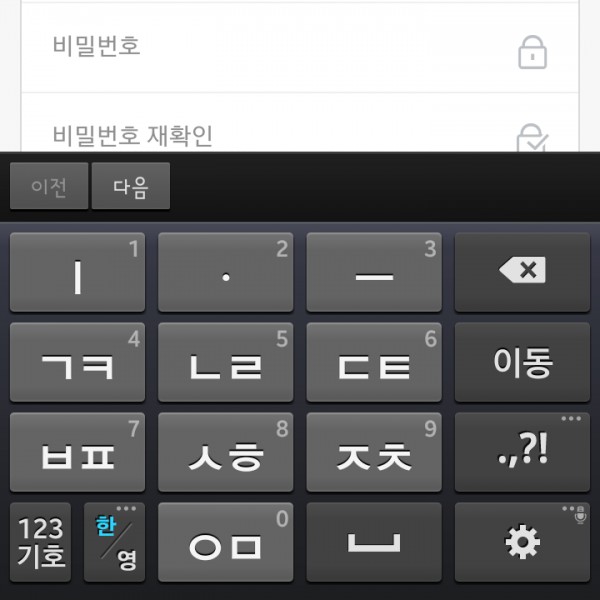Tap the ㅇㅁ key
Viewport: 600px width, 600px height.
225,542
